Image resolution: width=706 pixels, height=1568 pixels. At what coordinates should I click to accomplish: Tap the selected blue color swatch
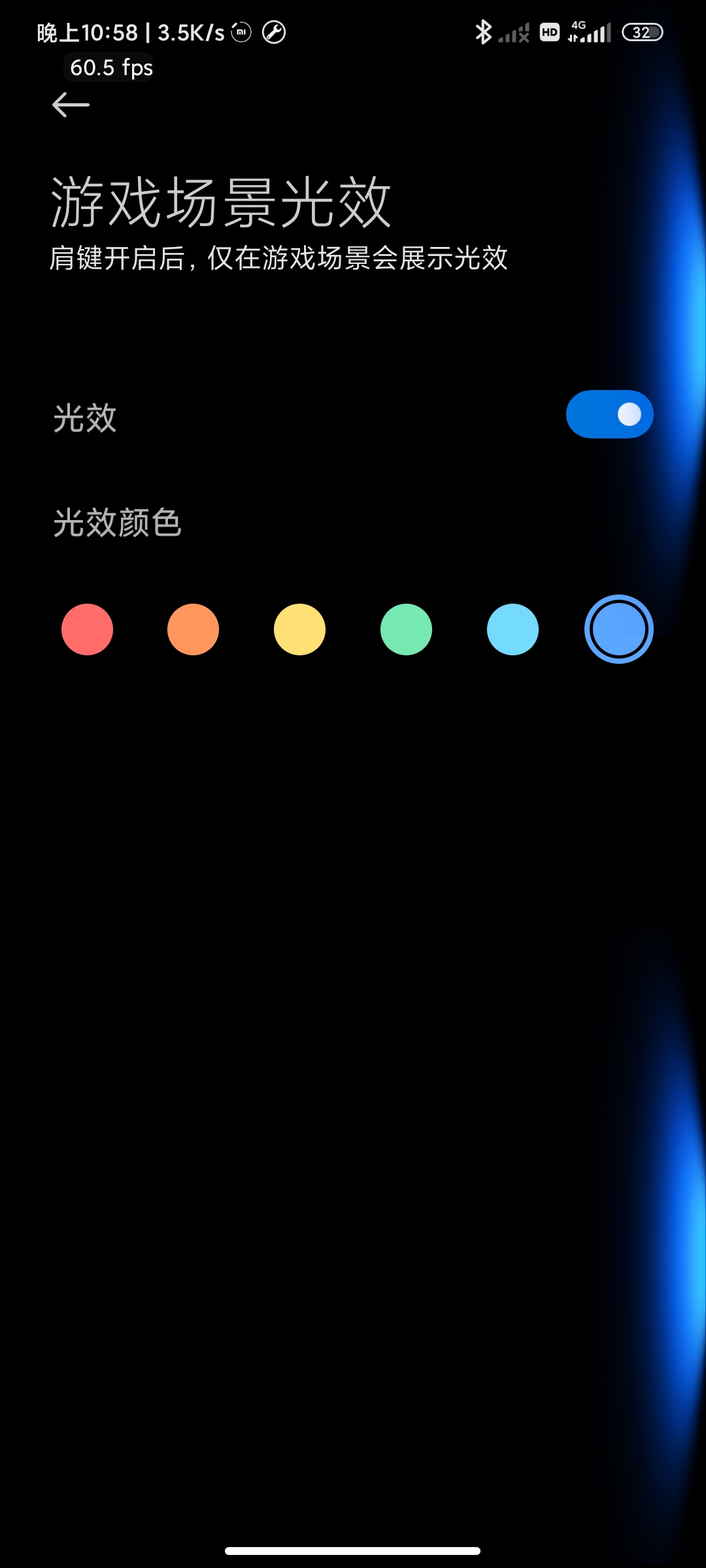618,629
